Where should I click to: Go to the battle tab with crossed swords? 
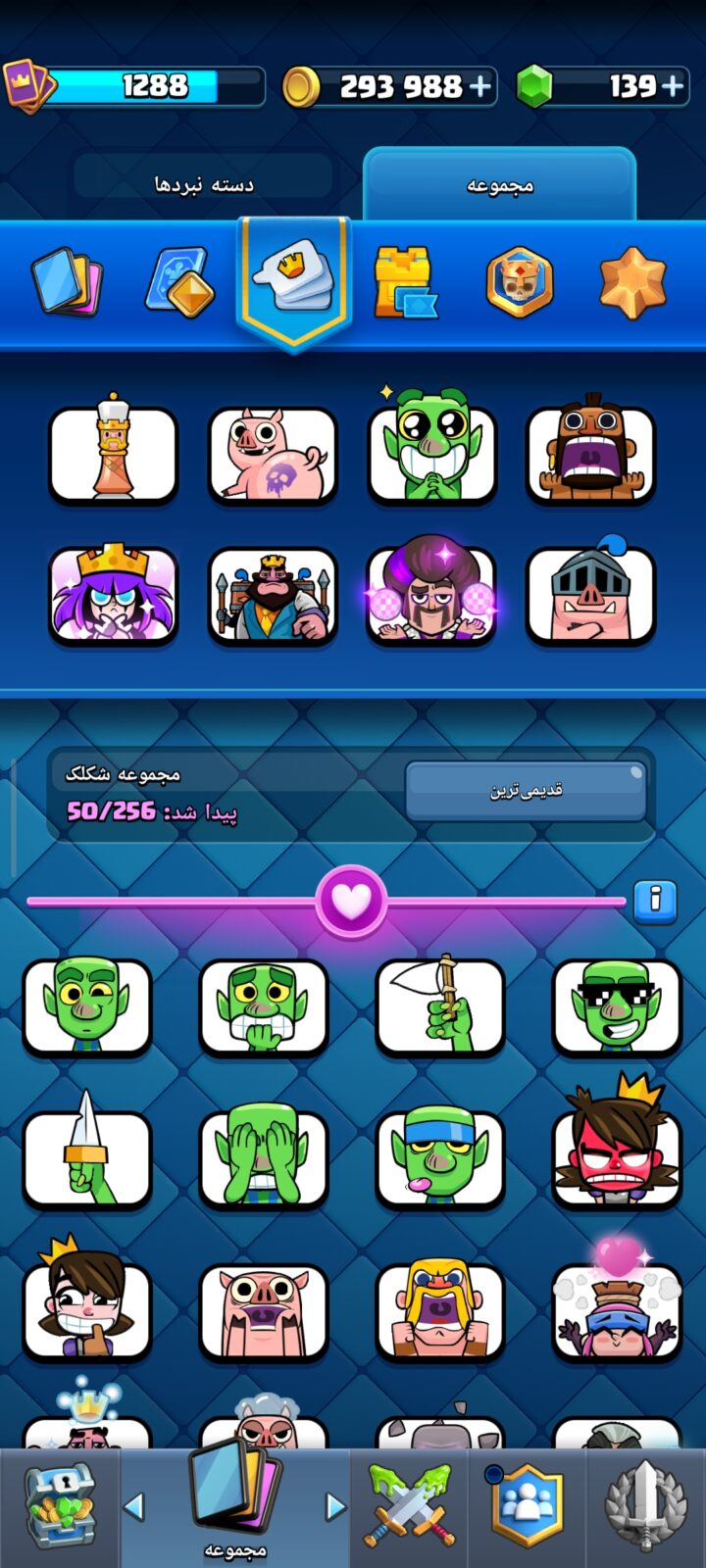(410, 1507)
